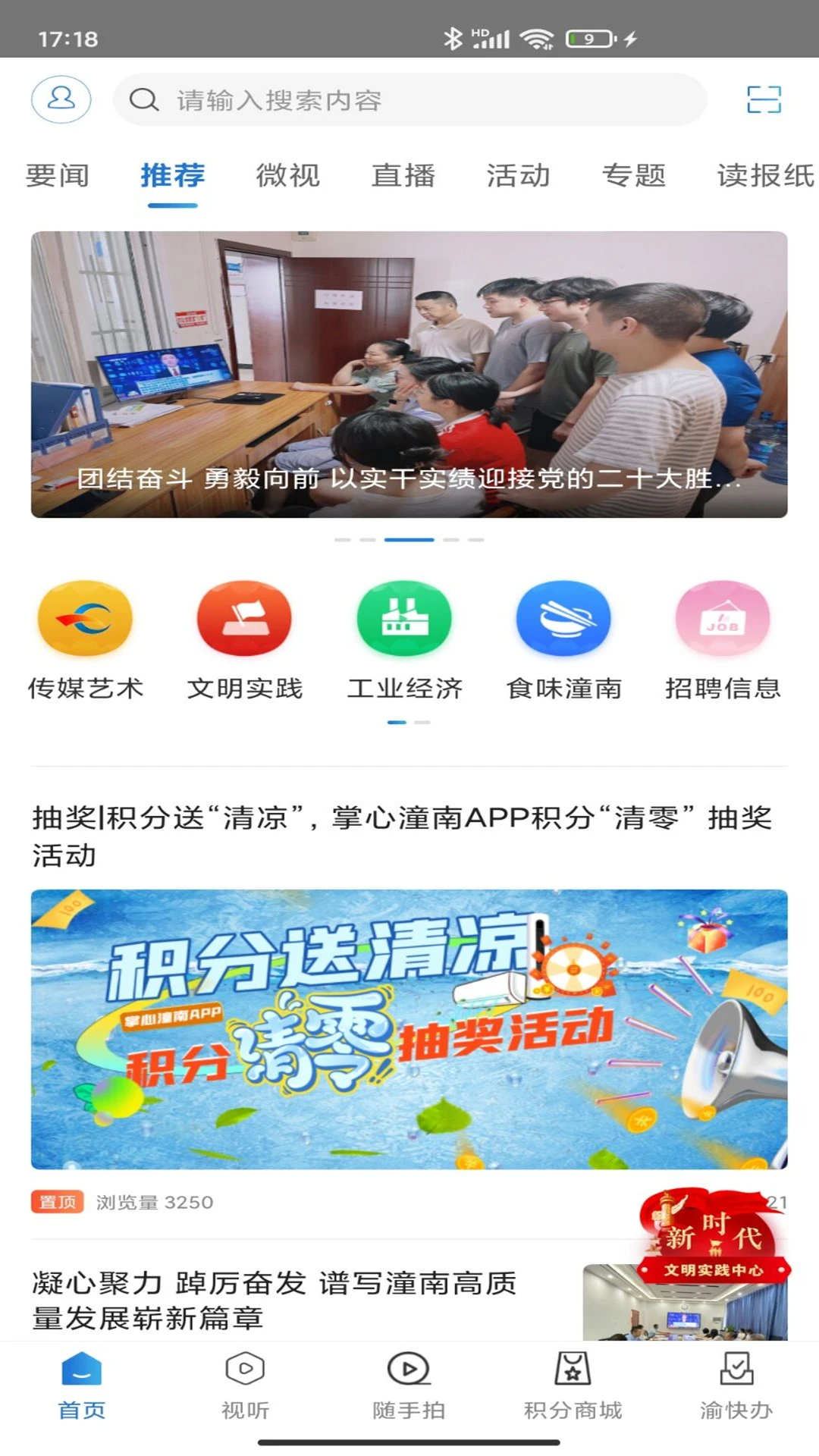The image size is (819, 1456).
Task: Switch to the 直播 tab
Action: pyautogui.click(x=403, y=176)
